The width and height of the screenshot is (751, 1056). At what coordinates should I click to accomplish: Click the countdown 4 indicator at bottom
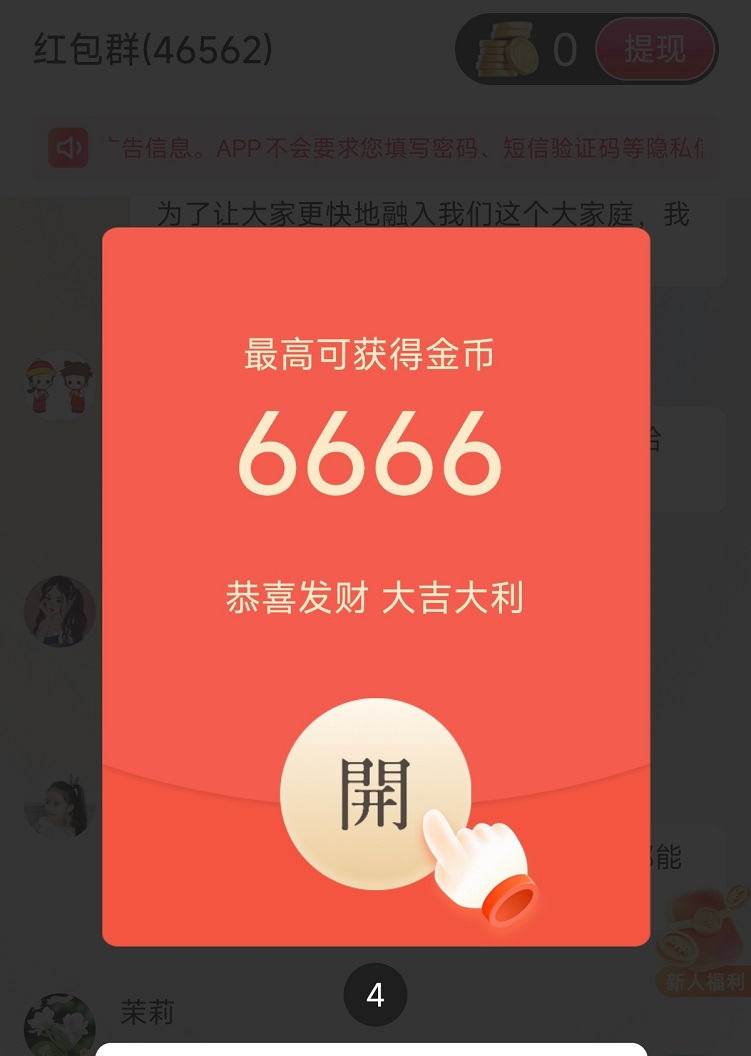pyautogui.click(x=375, y=993)
